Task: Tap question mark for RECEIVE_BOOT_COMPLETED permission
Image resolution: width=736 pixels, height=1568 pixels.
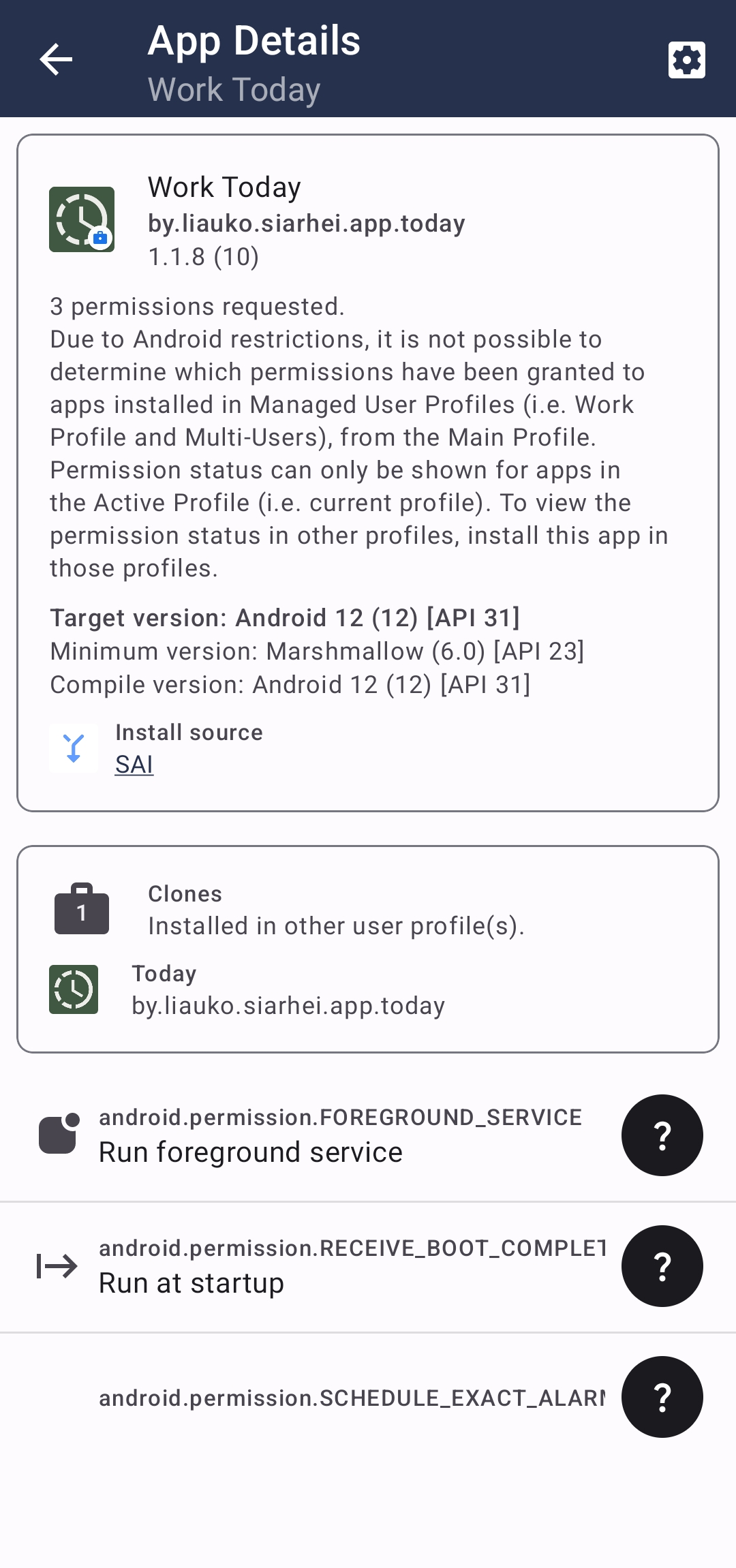Action: 662,1266
